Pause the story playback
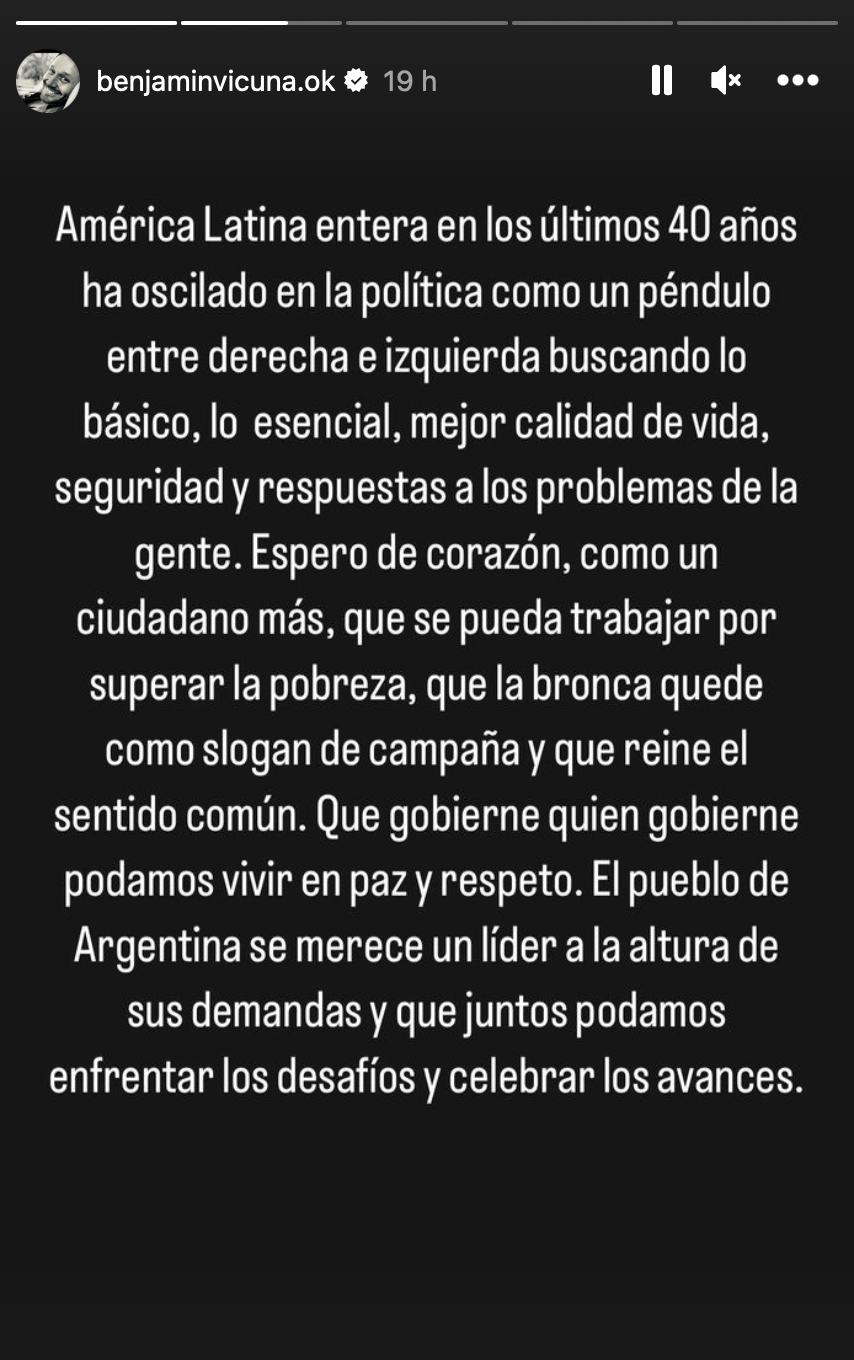854x1360 pixels. [x=661, y=81]
